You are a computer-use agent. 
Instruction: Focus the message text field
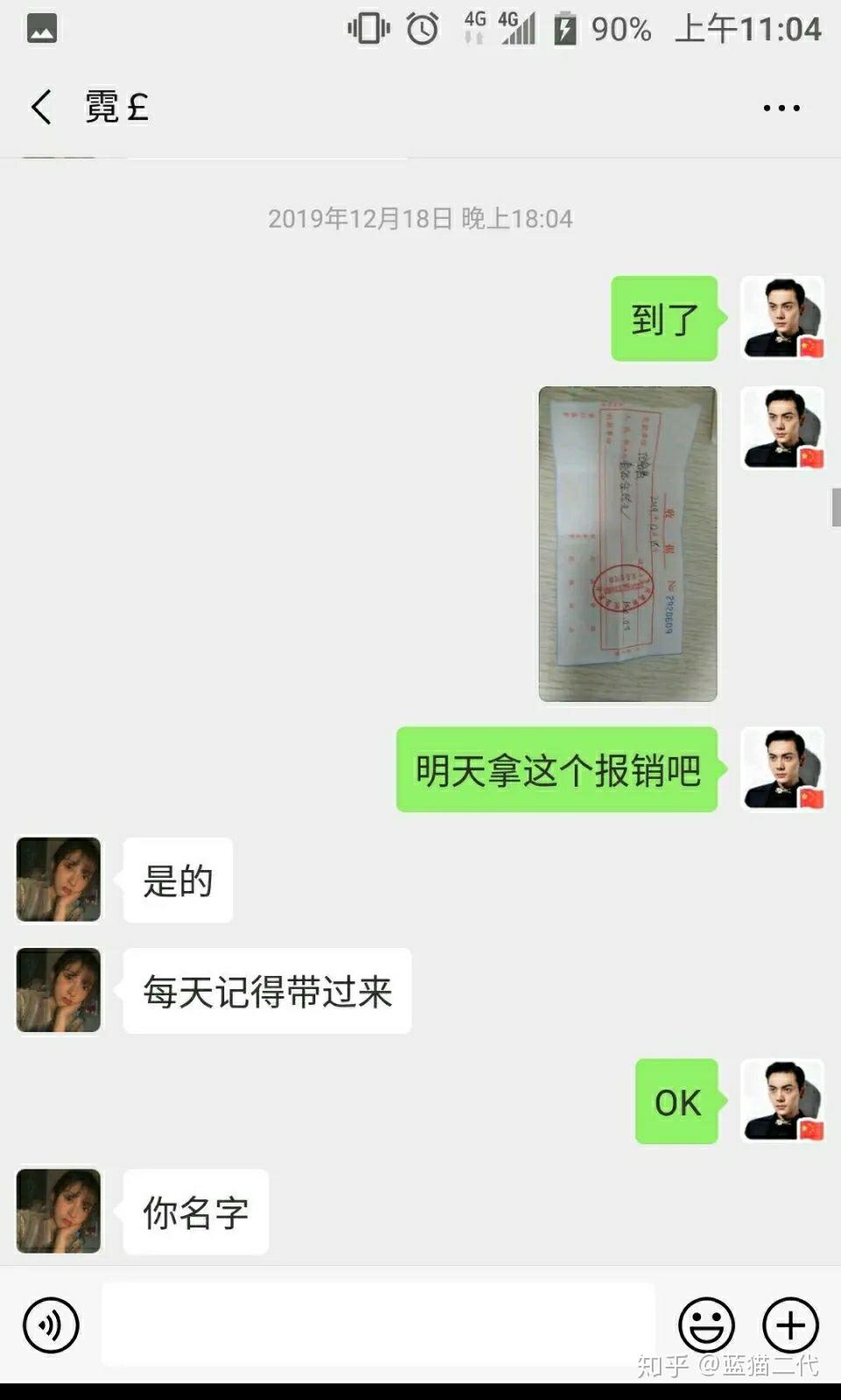click(378, 1325)
